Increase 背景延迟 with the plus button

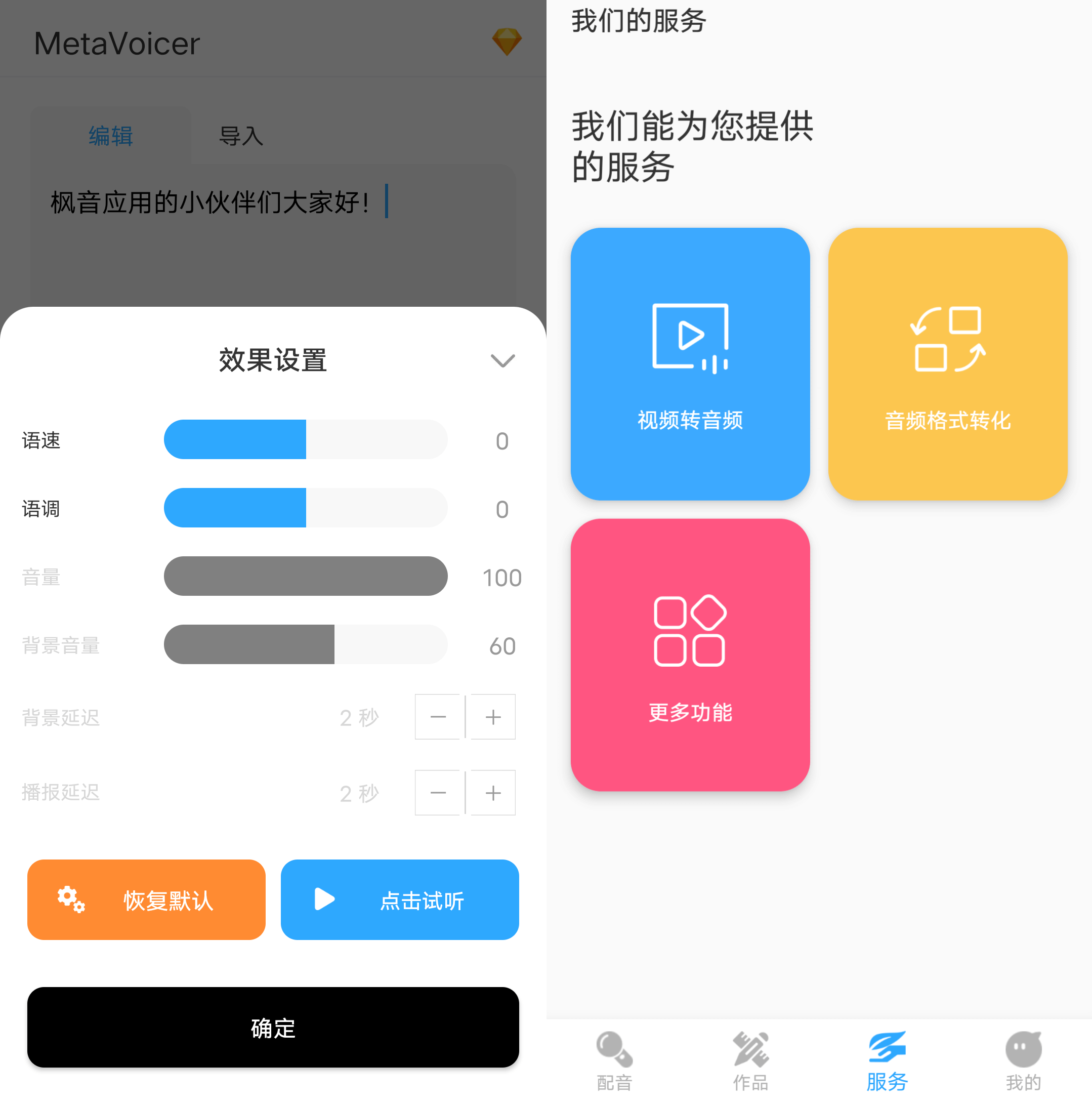493,717
